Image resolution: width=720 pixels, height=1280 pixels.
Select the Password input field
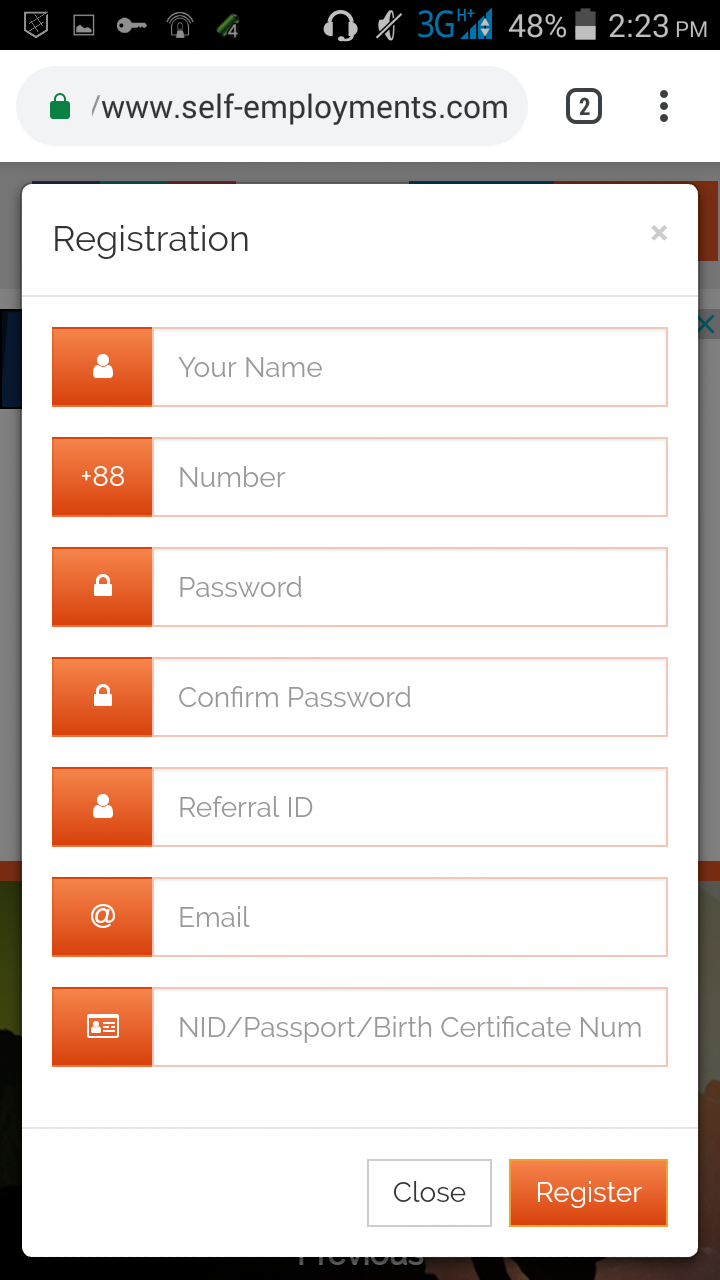pyautogui.click(x=409, y=587)
